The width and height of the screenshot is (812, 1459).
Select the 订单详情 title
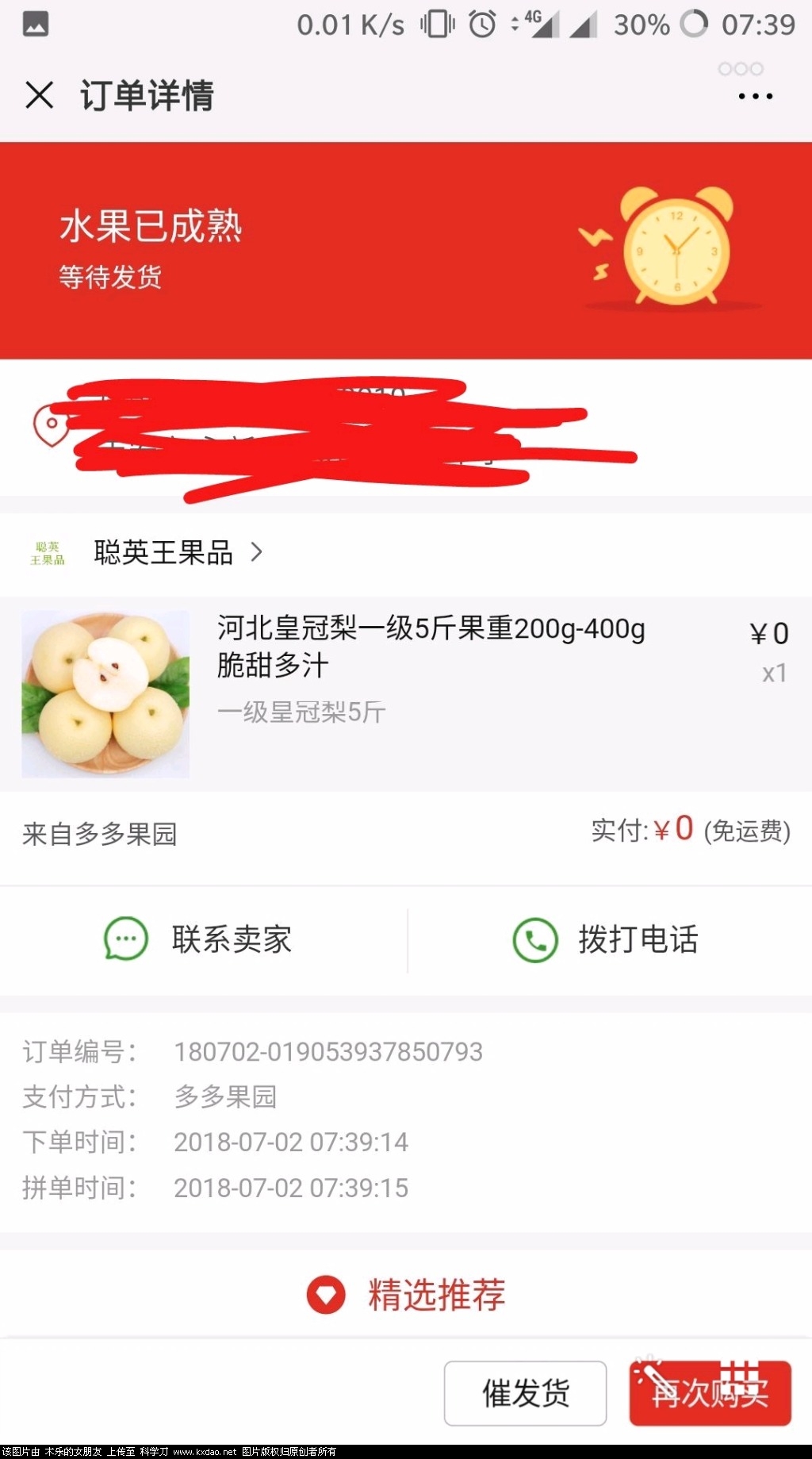[x=147, y=95]
